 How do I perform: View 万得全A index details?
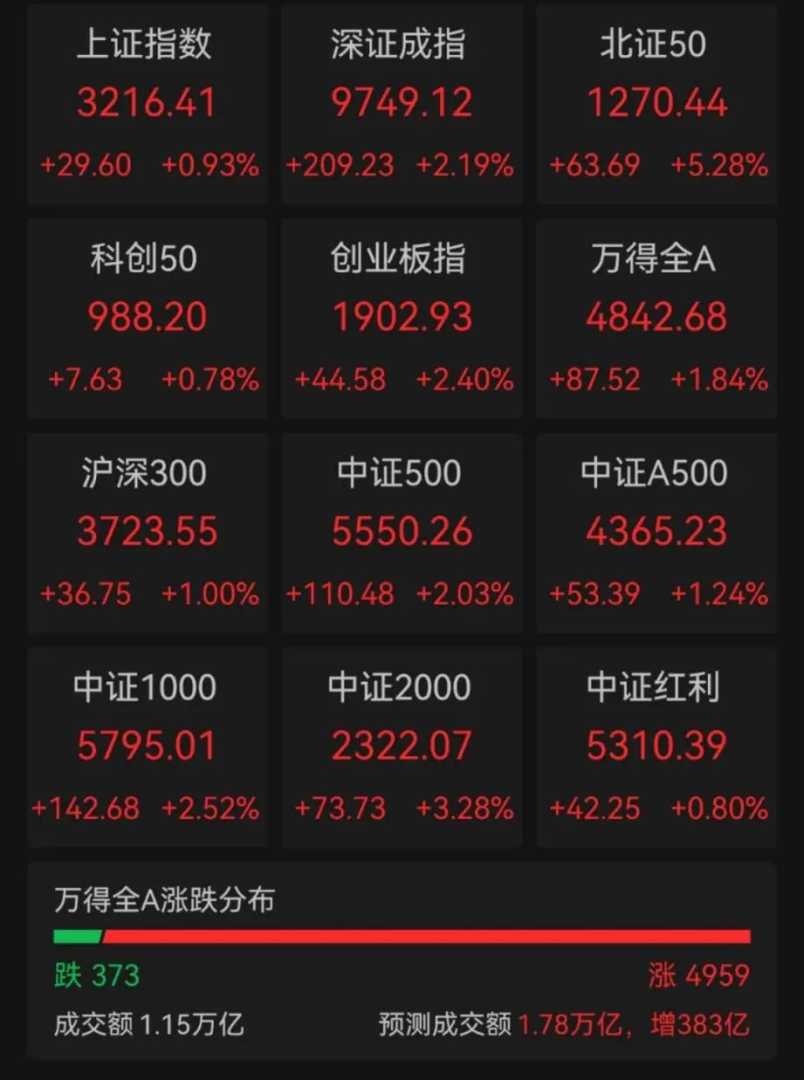[x=656, y=318]
